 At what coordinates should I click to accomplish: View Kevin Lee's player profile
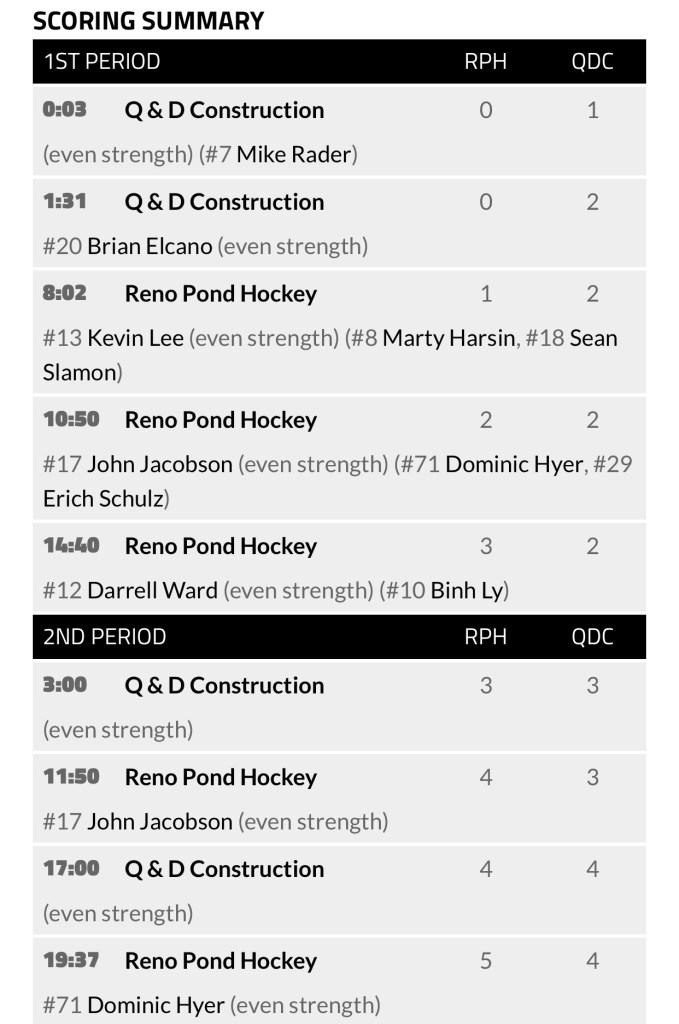(x=135, y=339)
